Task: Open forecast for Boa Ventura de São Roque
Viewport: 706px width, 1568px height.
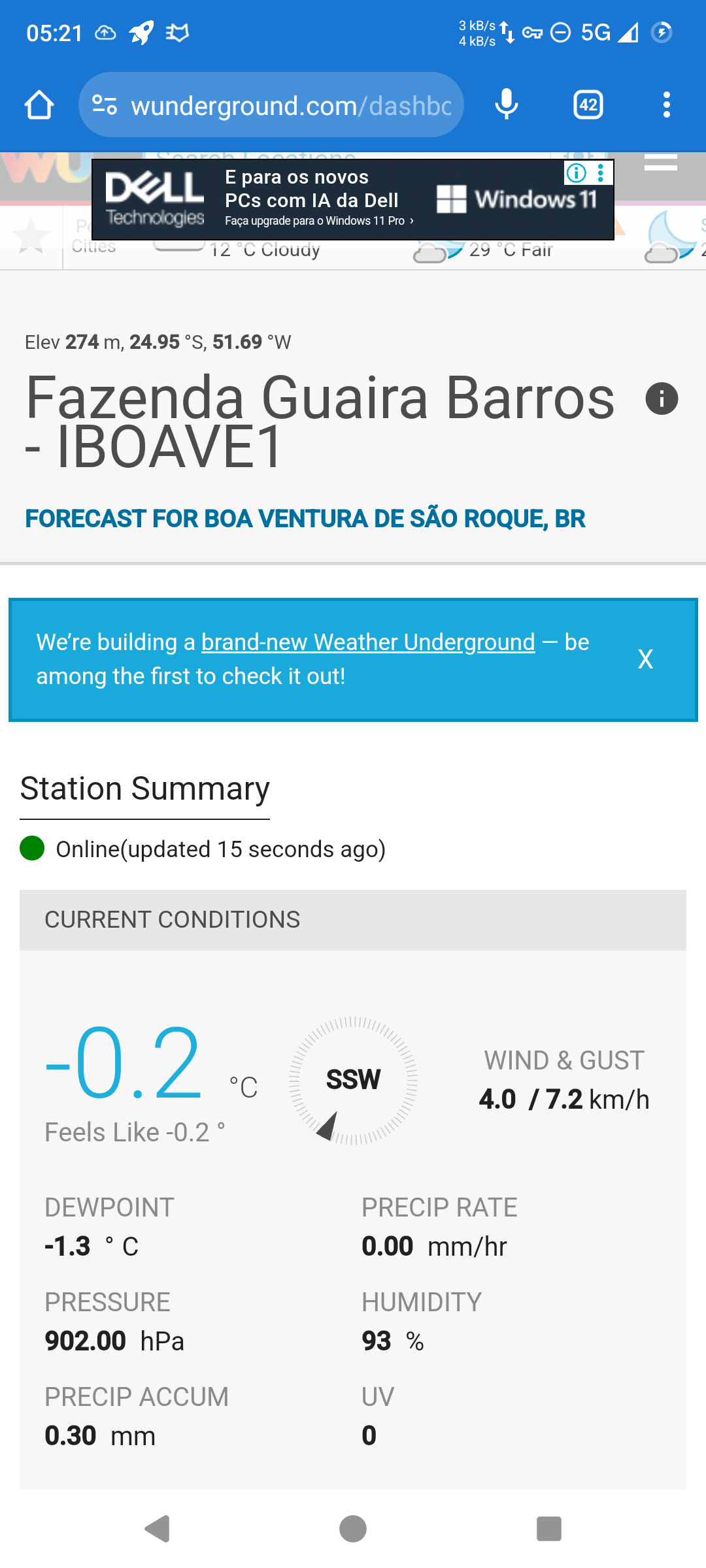Action: (305, 519)
